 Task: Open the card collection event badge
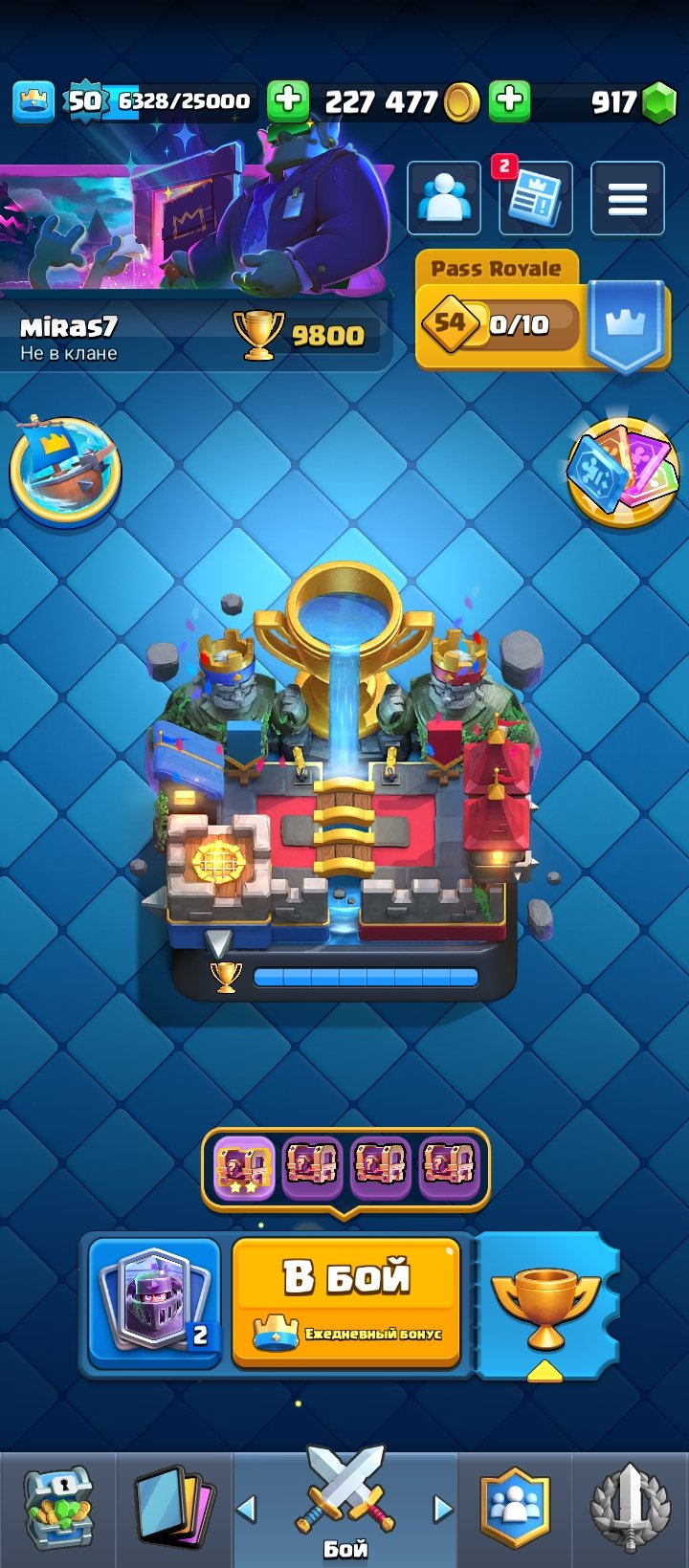[623, 473]
